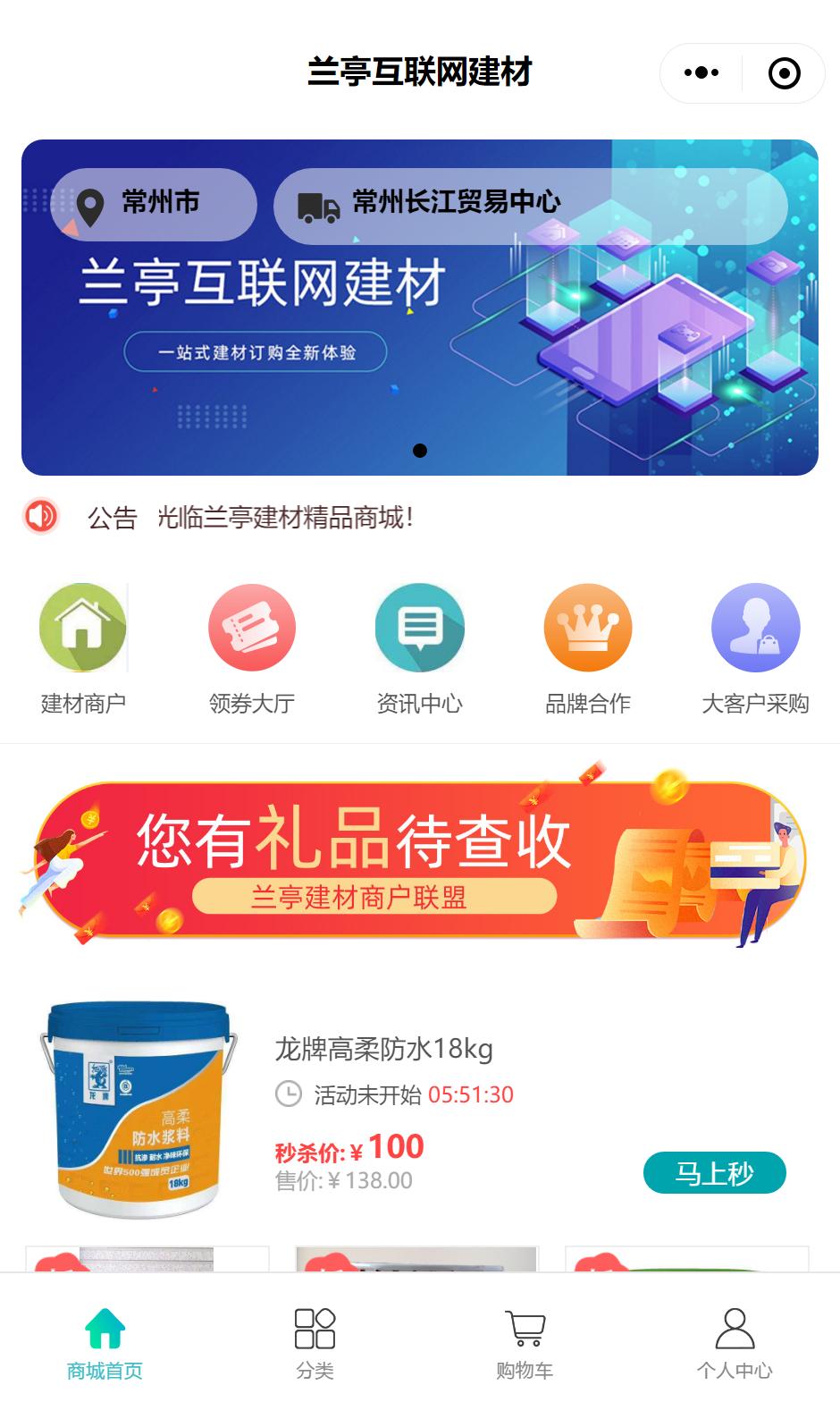Viewport: 840px width, 1402px height.
Task: Open the 领券大厅 coupon icon
Action: [x=252, y=627]
